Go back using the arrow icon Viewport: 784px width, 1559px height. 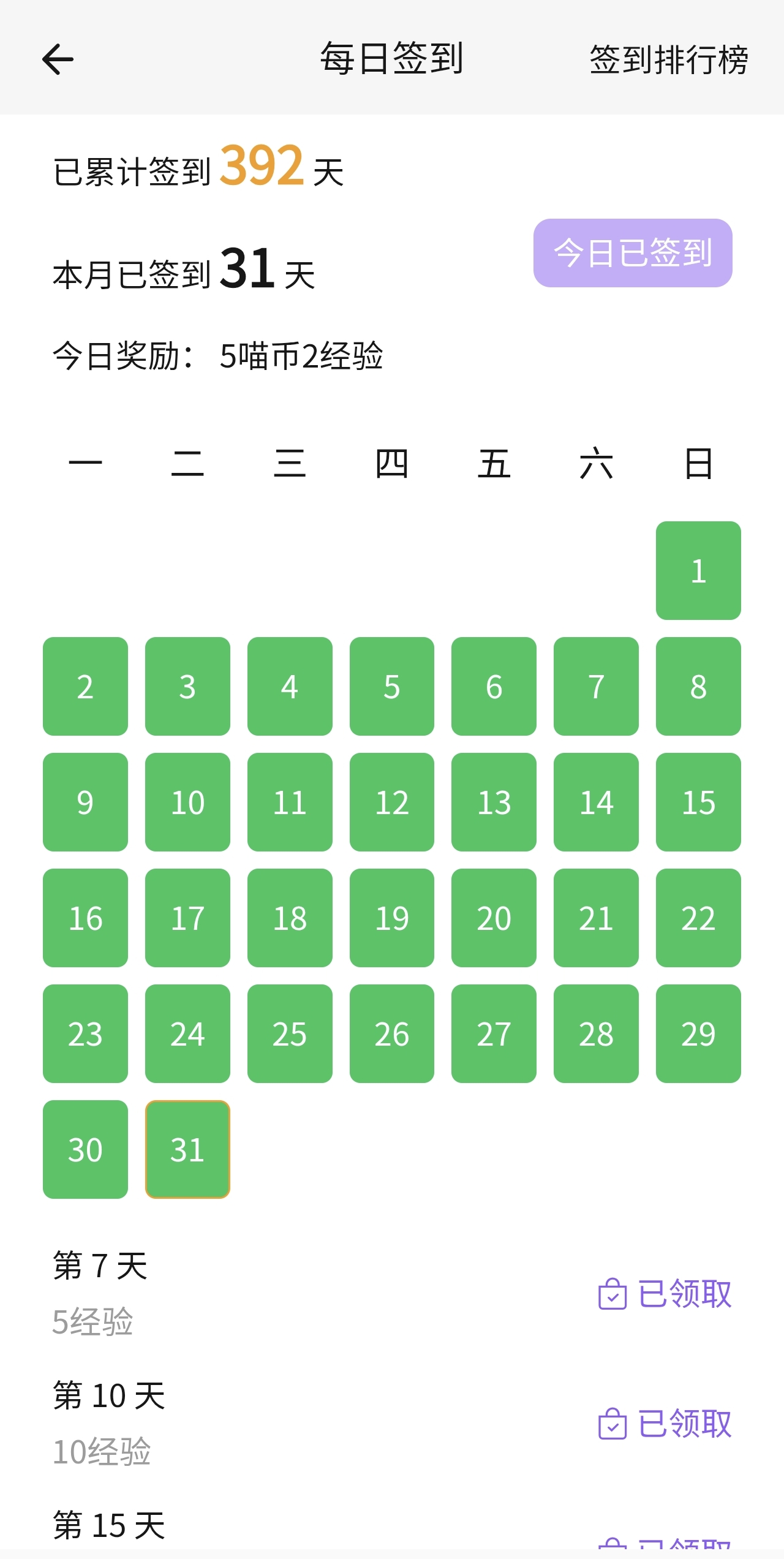(x=56, y=59)
